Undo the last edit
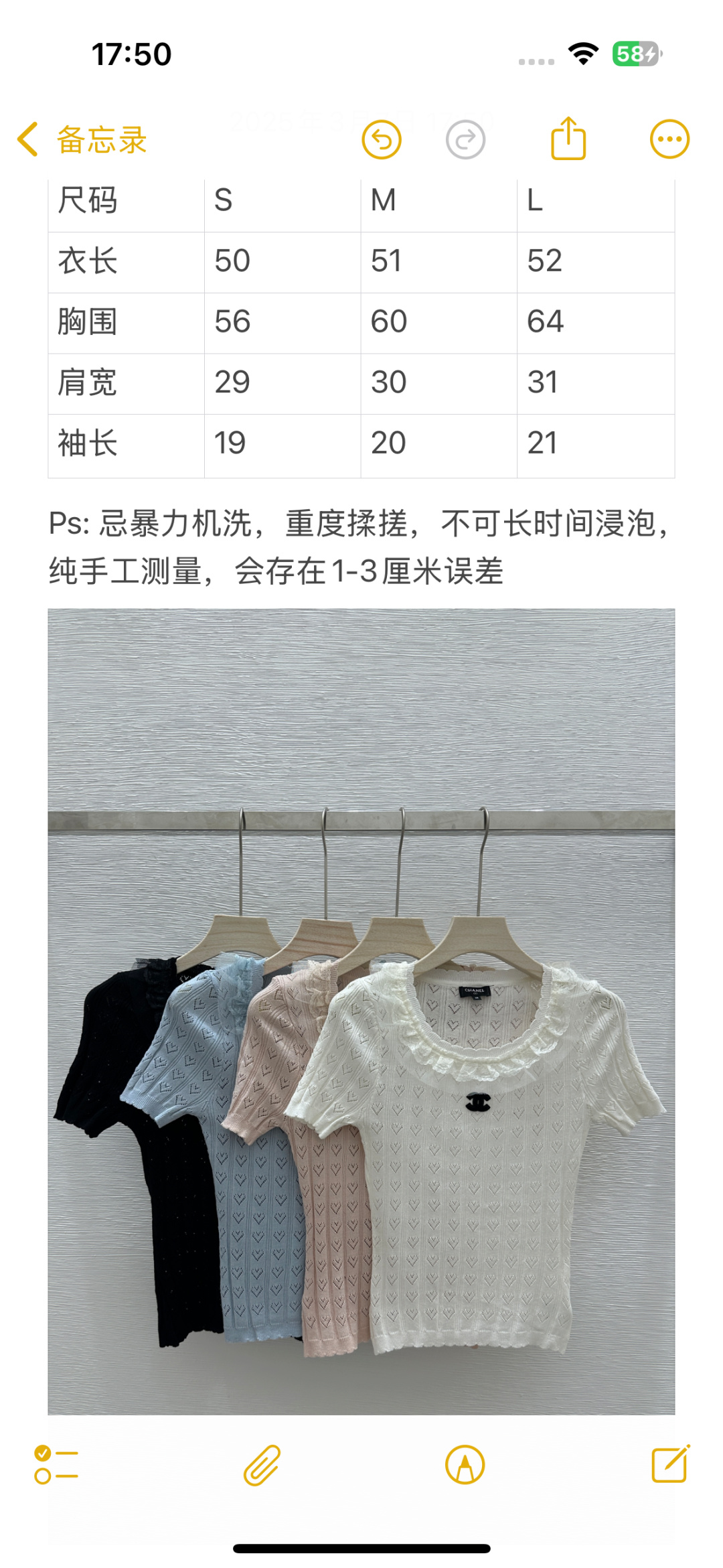The image size is (723, 1568). tap(382, 140)
